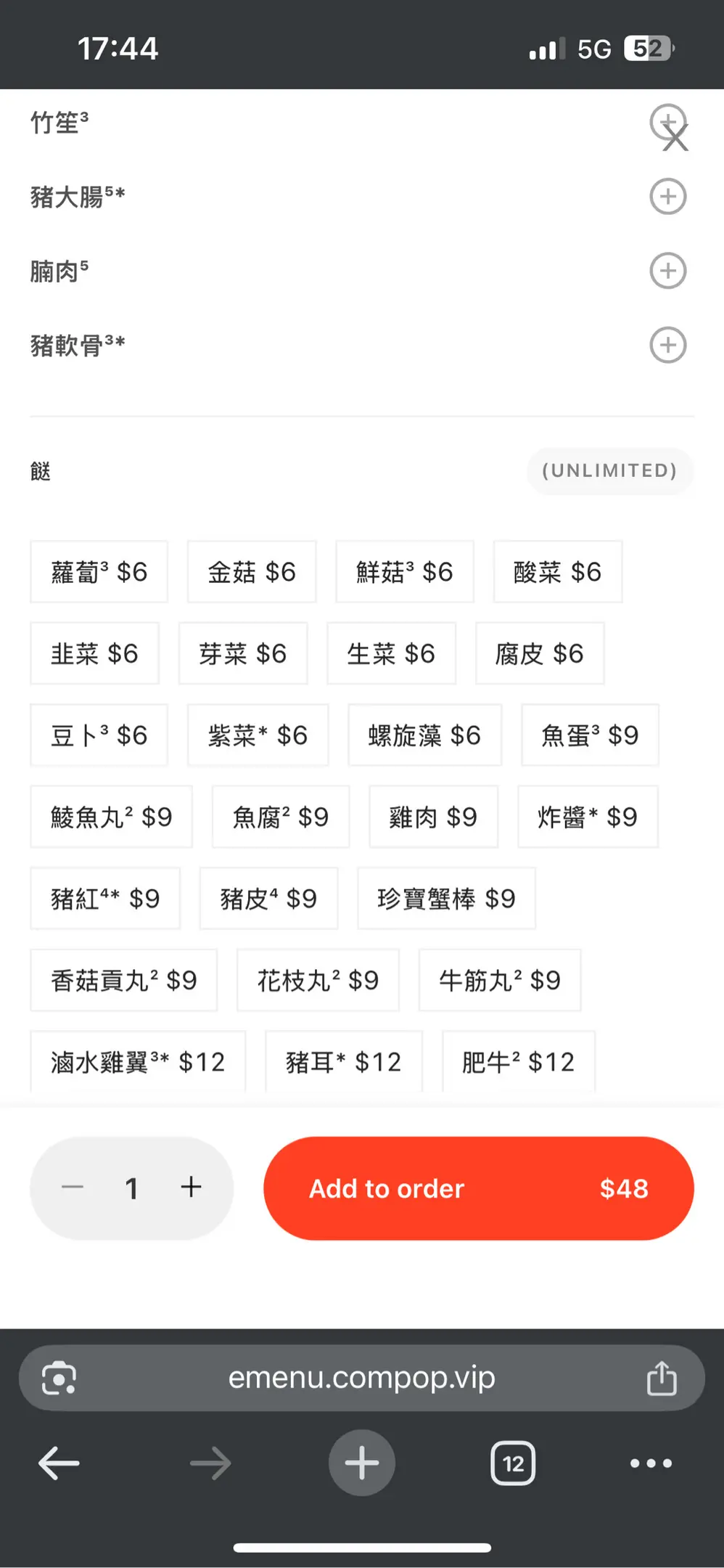
Task: Add the 肥牛 $12 option
Action: [x=518, y=1062]
